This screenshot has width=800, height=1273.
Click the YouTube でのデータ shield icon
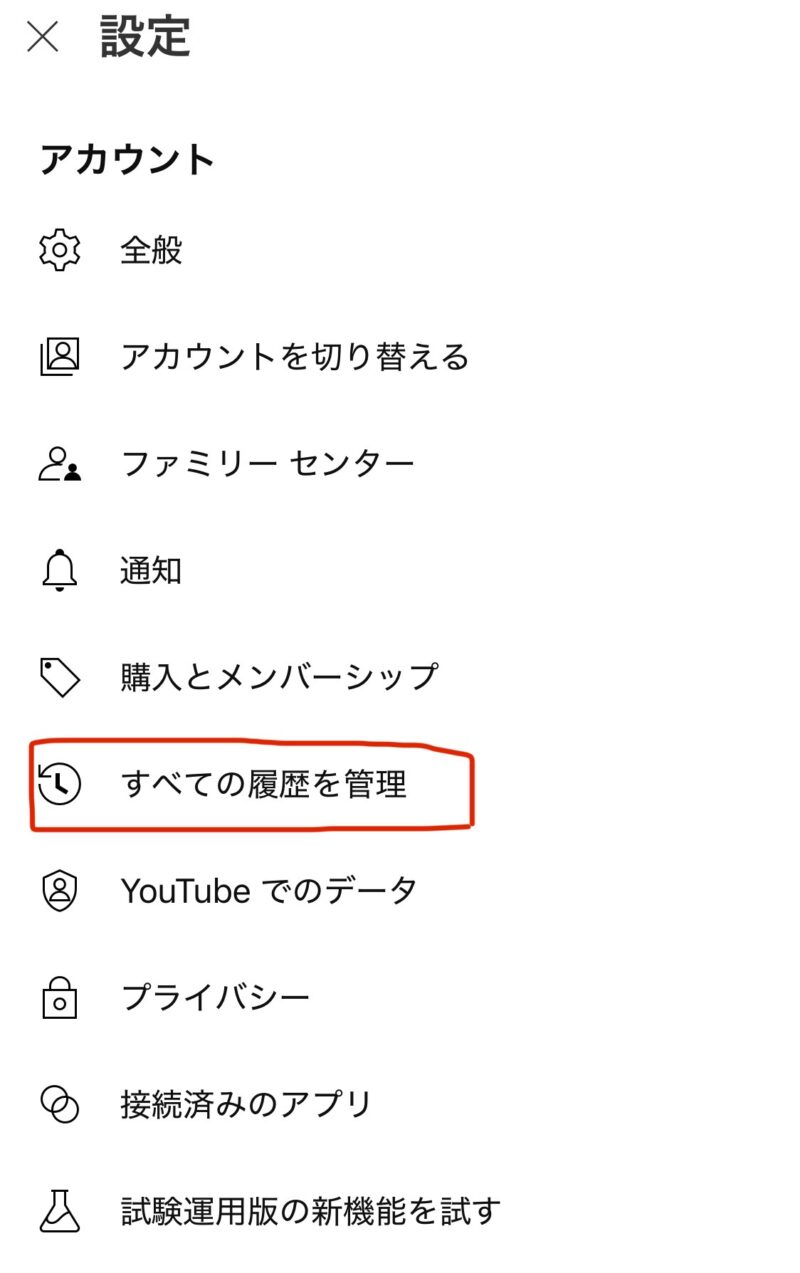pyautogui.click(x=60, y=889)
